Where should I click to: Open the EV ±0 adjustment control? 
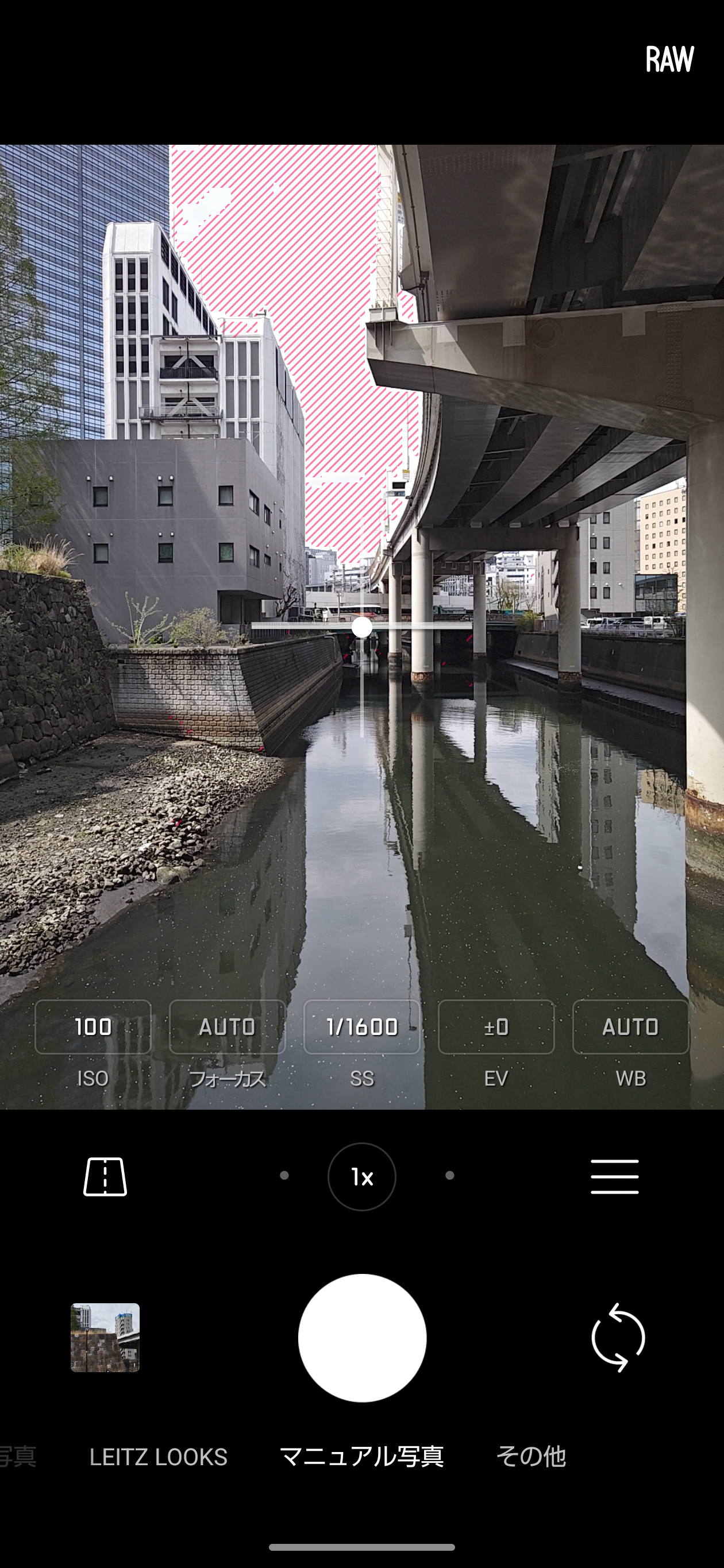[496, 1027]
